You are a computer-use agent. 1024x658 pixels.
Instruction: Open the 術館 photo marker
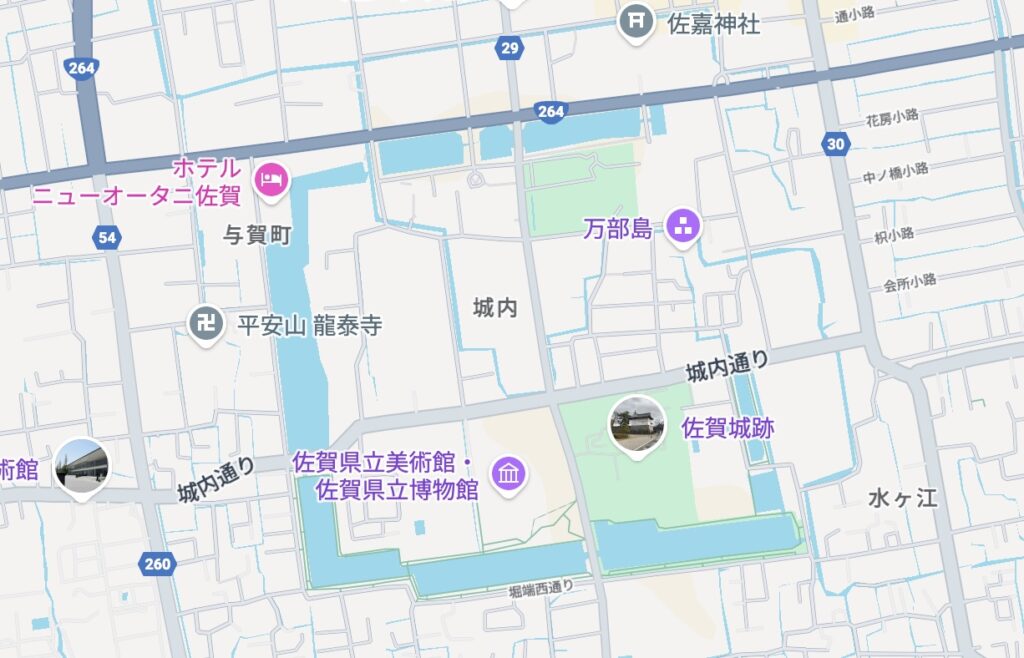(x=82, y=468)
